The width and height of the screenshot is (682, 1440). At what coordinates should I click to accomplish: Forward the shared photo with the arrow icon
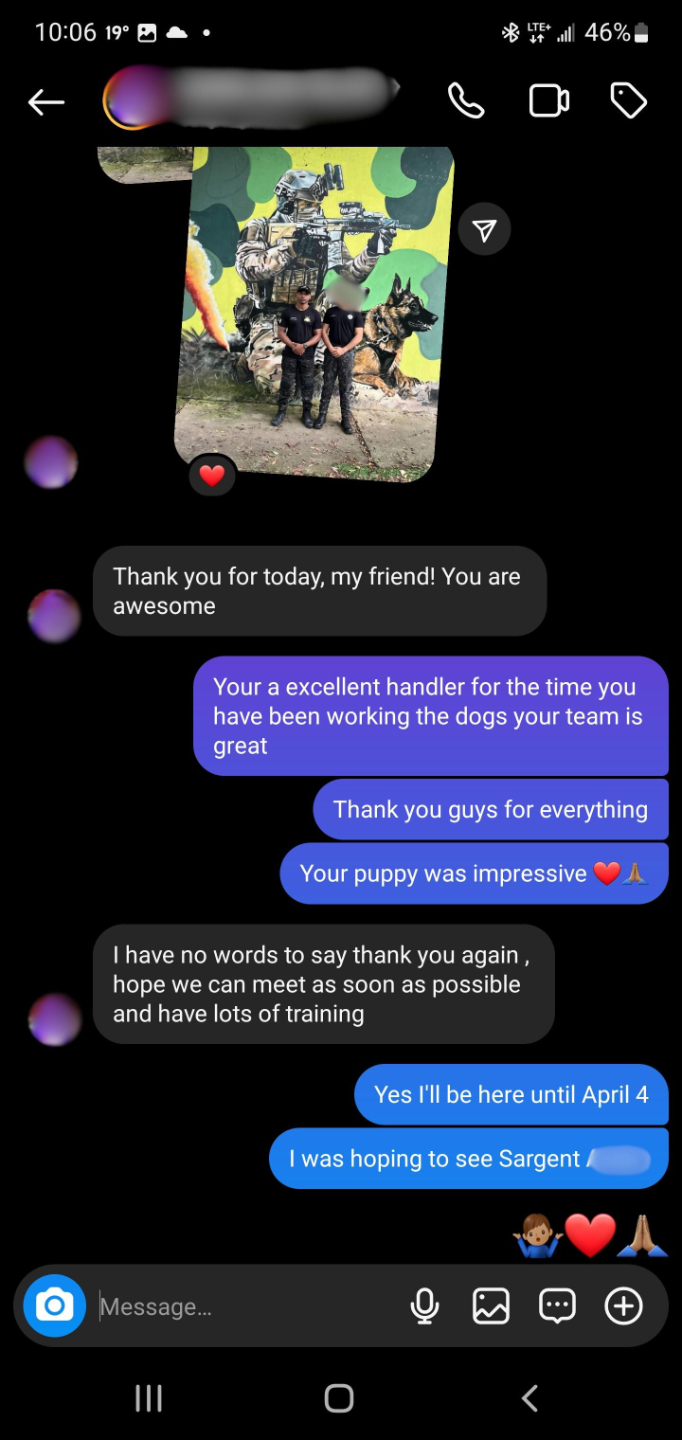485,231
